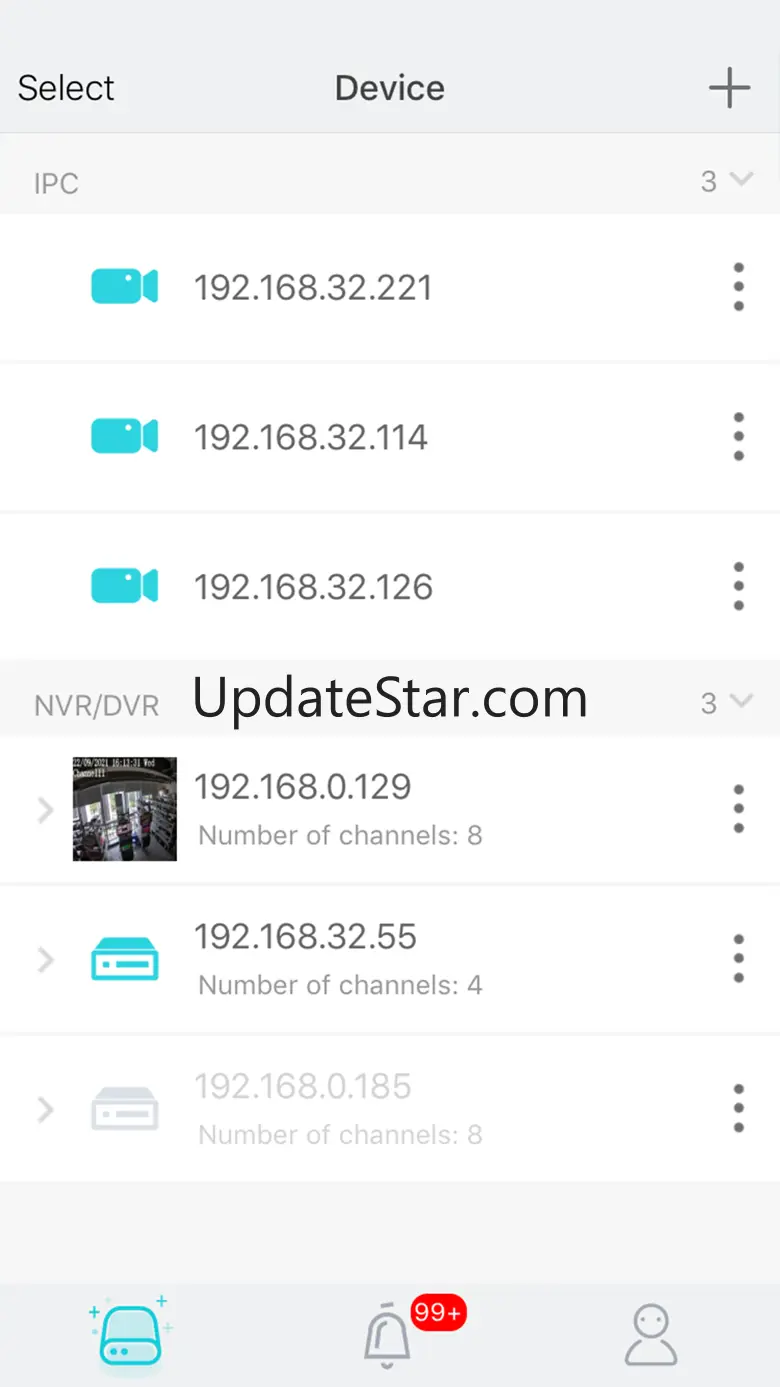This screenshot has width=780, height=1387.
Task: Open more options for 192.168.32.114
Action: point(738,437)
